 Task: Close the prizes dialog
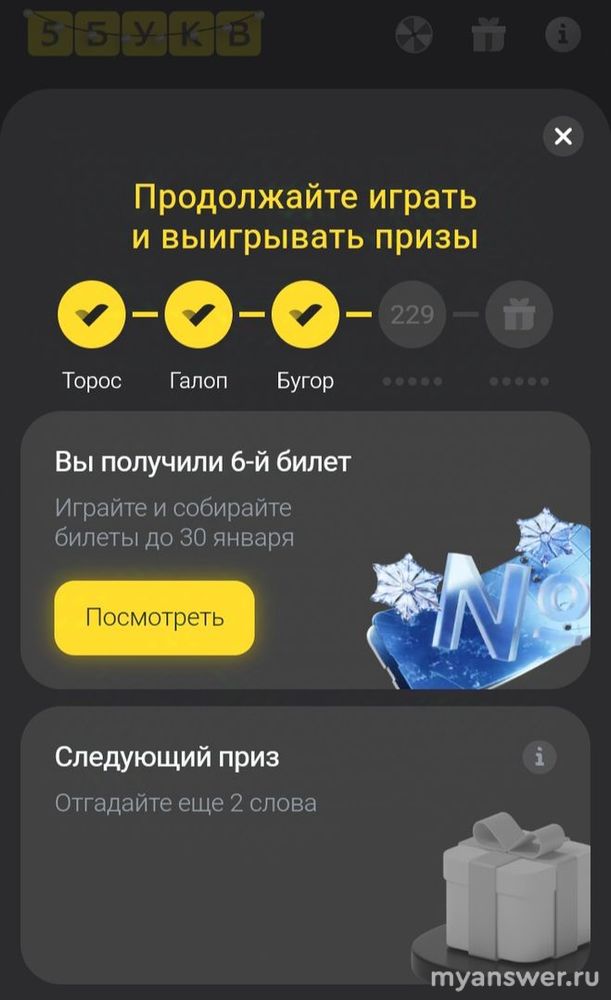click(563, 136)
